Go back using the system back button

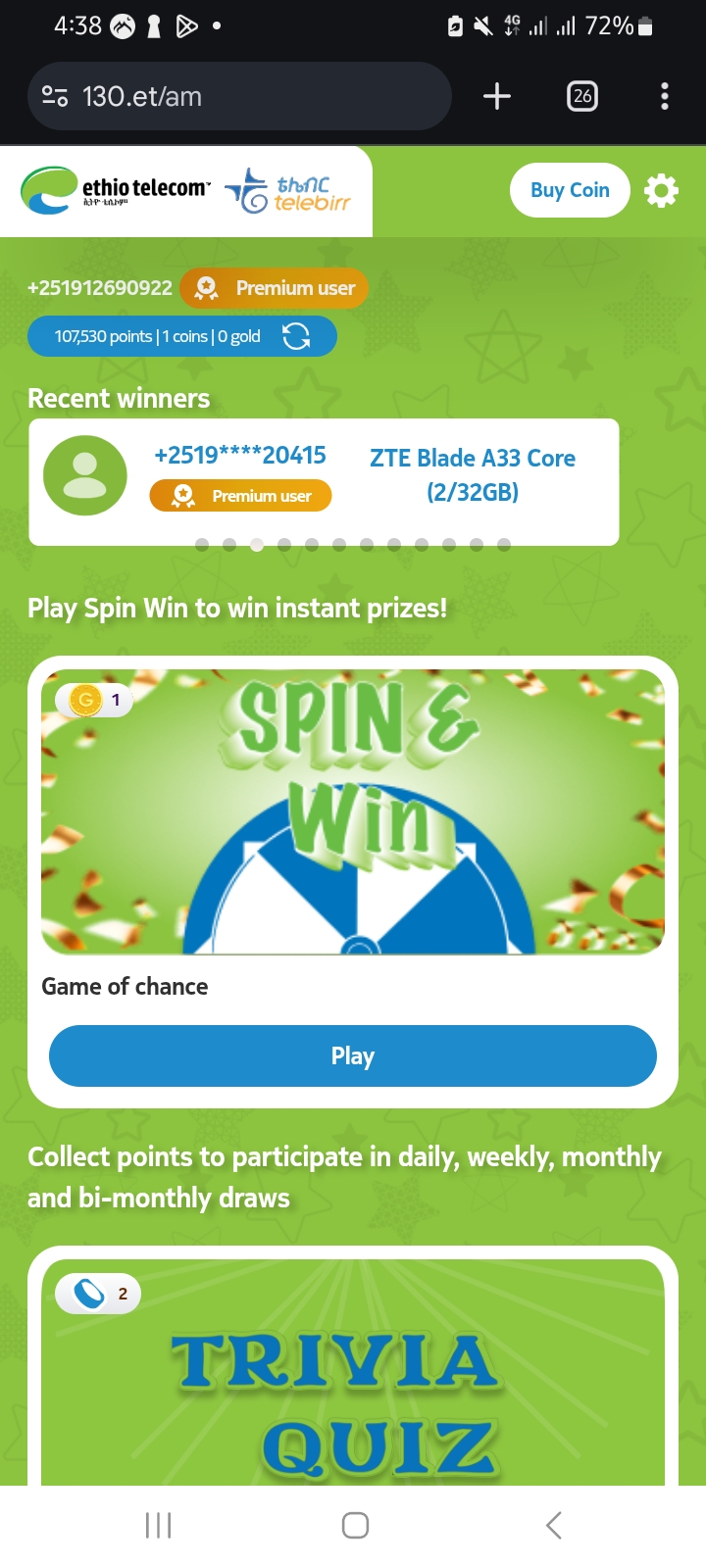[x=554, y=1525]
